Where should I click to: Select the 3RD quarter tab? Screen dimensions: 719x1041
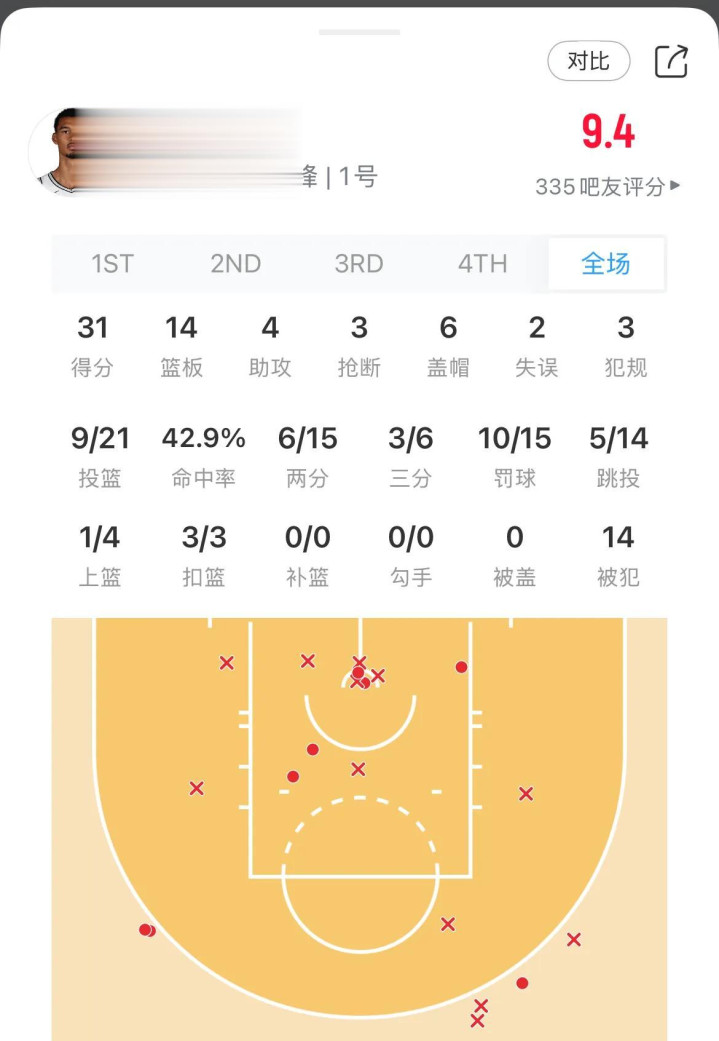359,264
